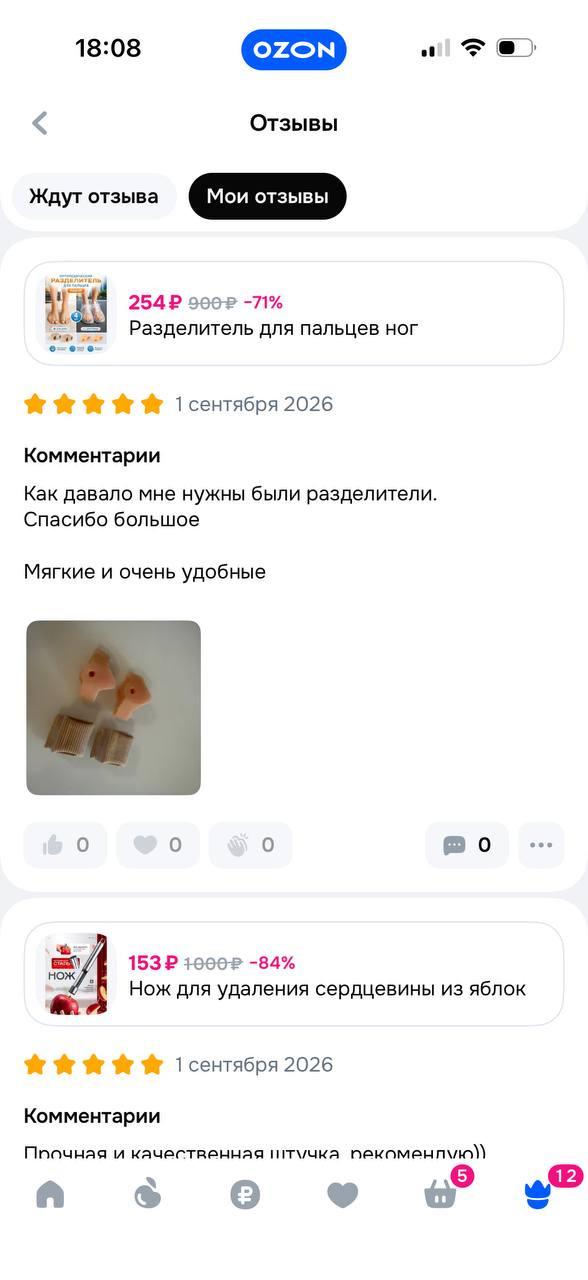
Task: Open the ruble finance tab
Action: point(245,1194)
